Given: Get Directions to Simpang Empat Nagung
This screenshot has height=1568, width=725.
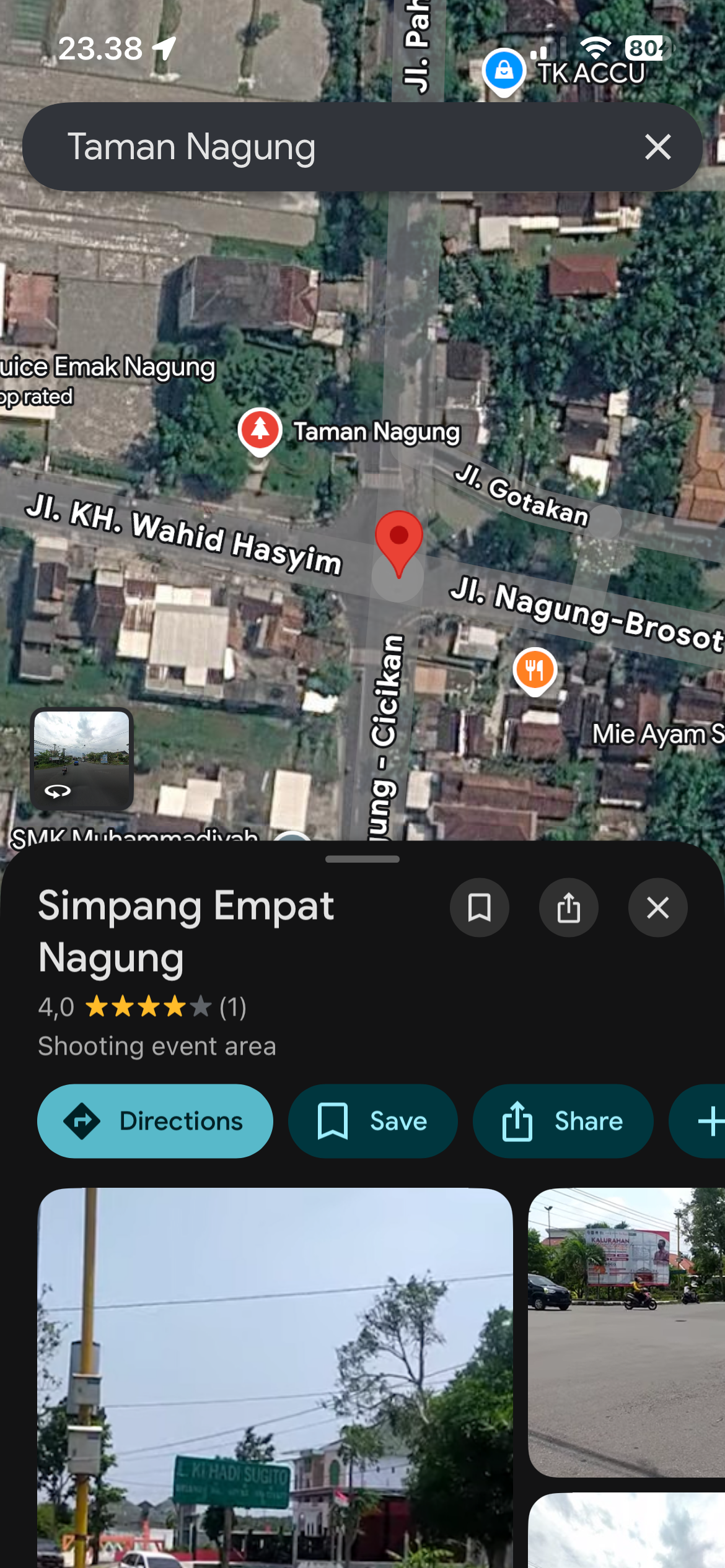Looking at the screenshot, I should (156, 1121).
